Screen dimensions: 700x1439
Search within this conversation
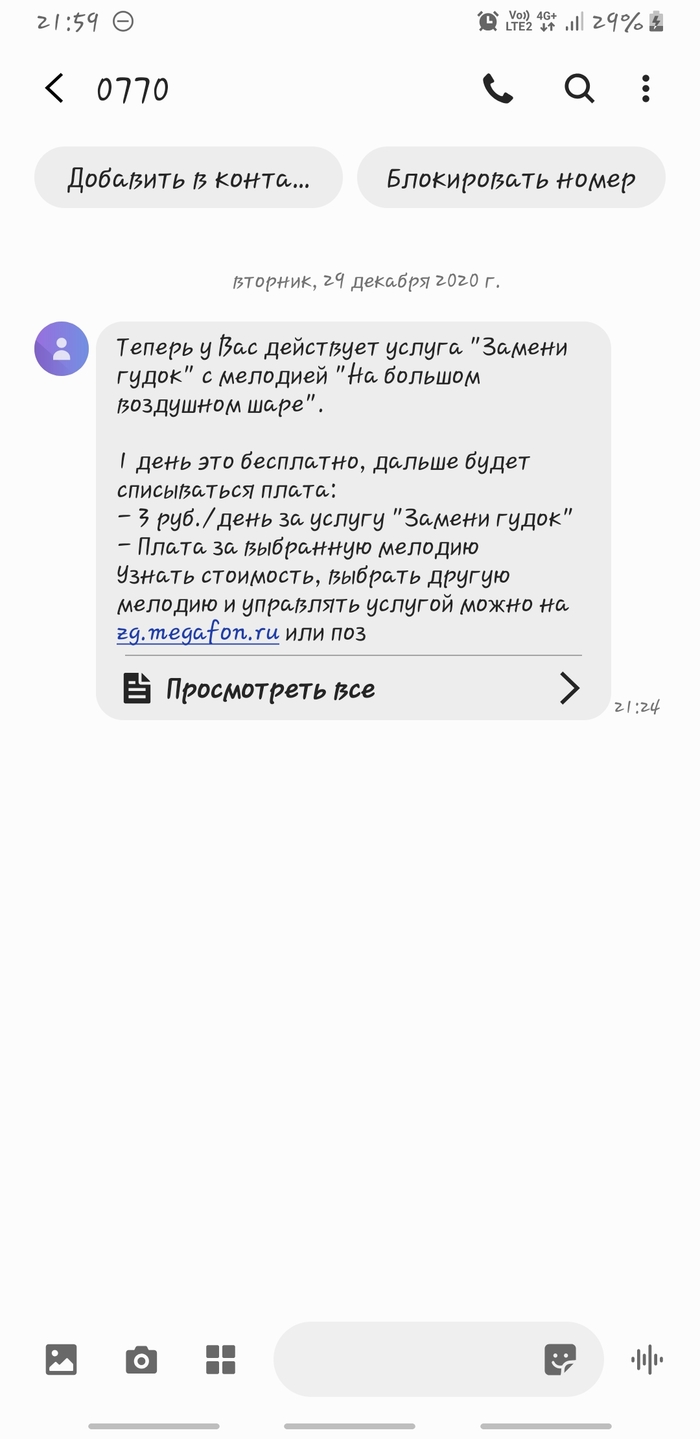(579, 89)
